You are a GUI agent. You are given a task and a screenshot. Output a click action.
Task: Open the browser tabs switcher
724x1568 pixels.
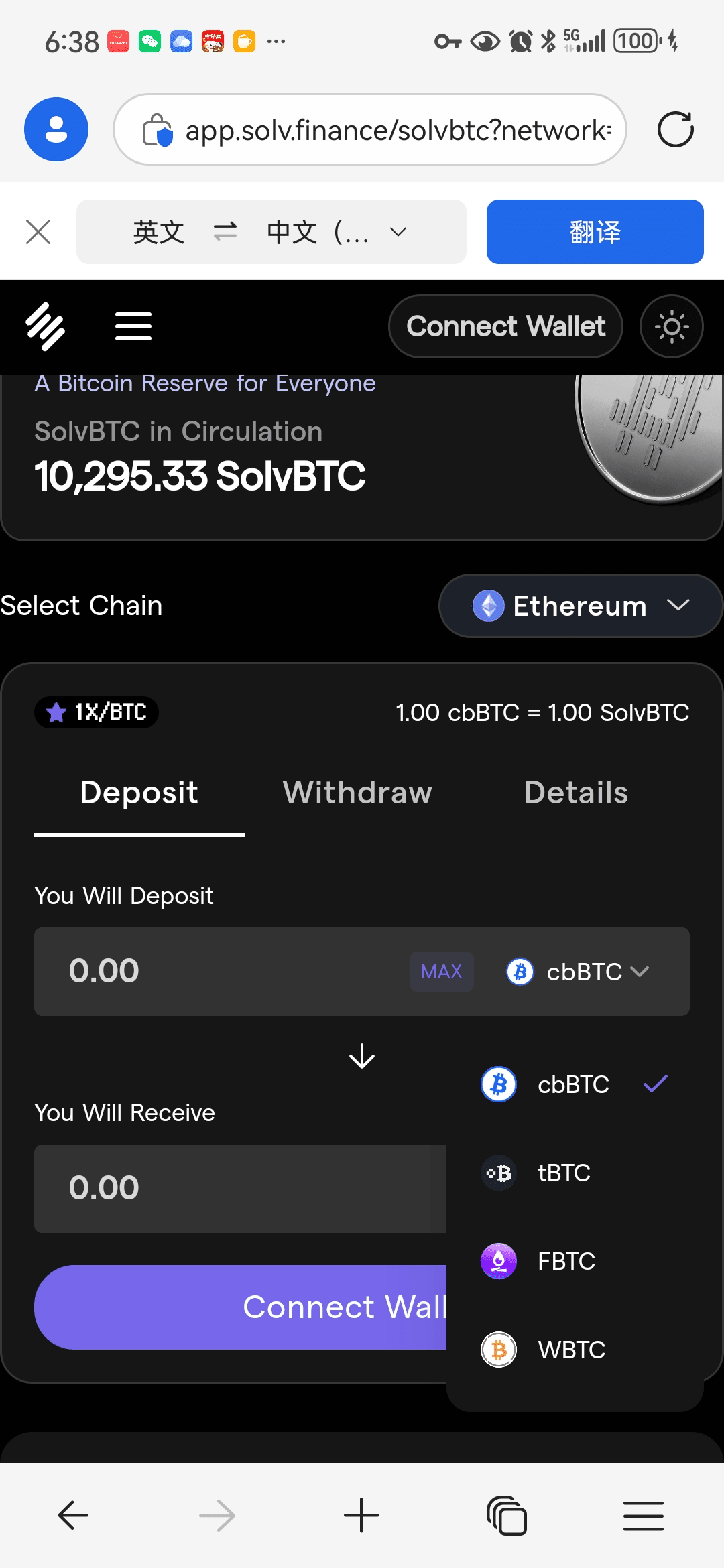click(x=507, y=1516)
